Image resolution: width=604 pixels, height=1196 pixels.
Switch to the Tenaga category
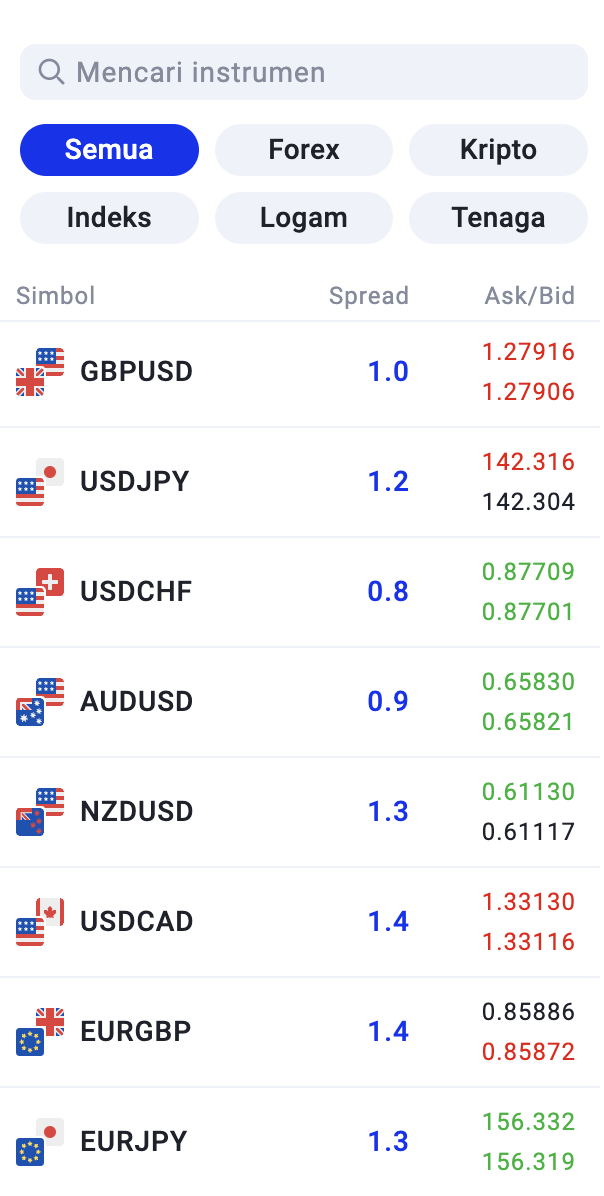click(498, 217)
